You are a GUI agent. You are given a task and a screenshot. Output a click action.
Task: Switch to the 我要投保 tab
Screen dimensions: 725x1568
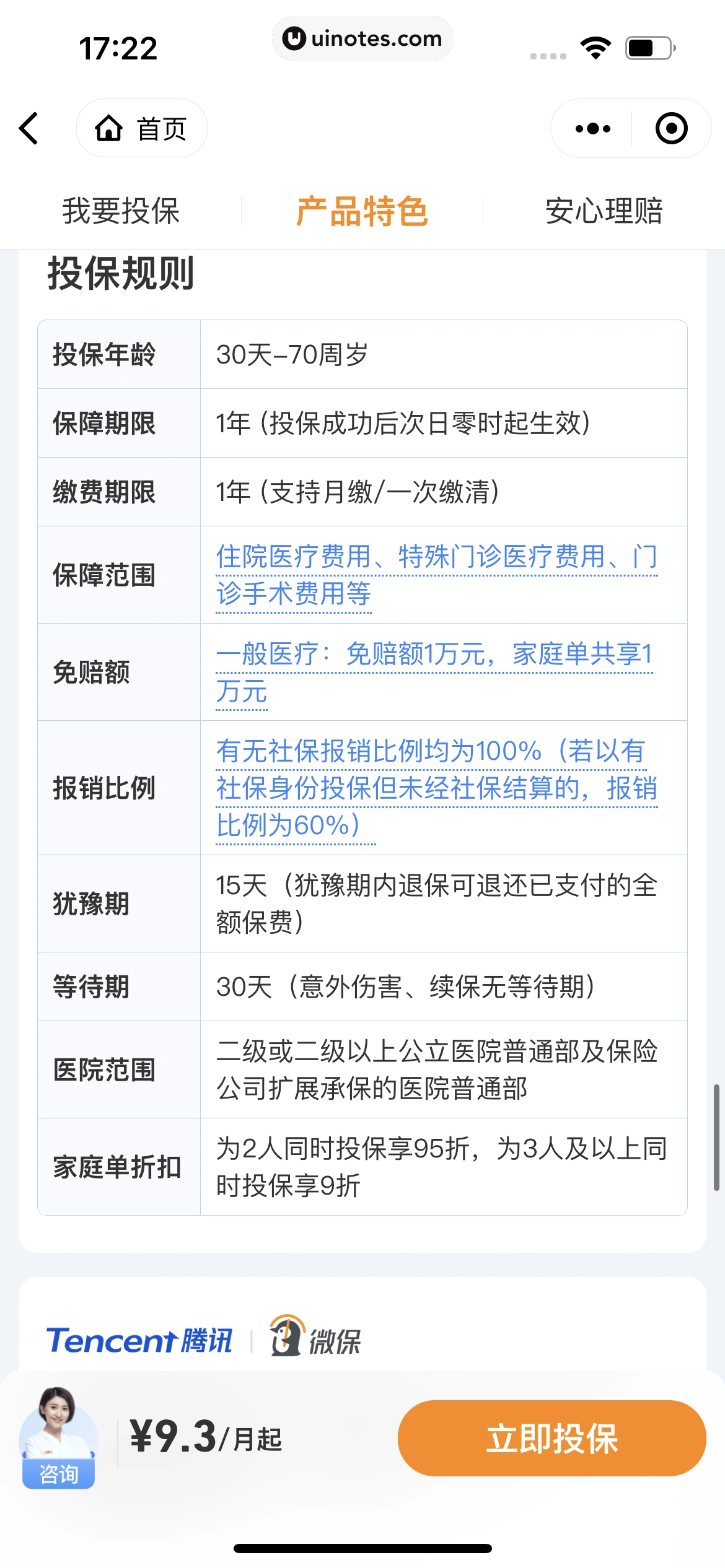tap(121, 211)
